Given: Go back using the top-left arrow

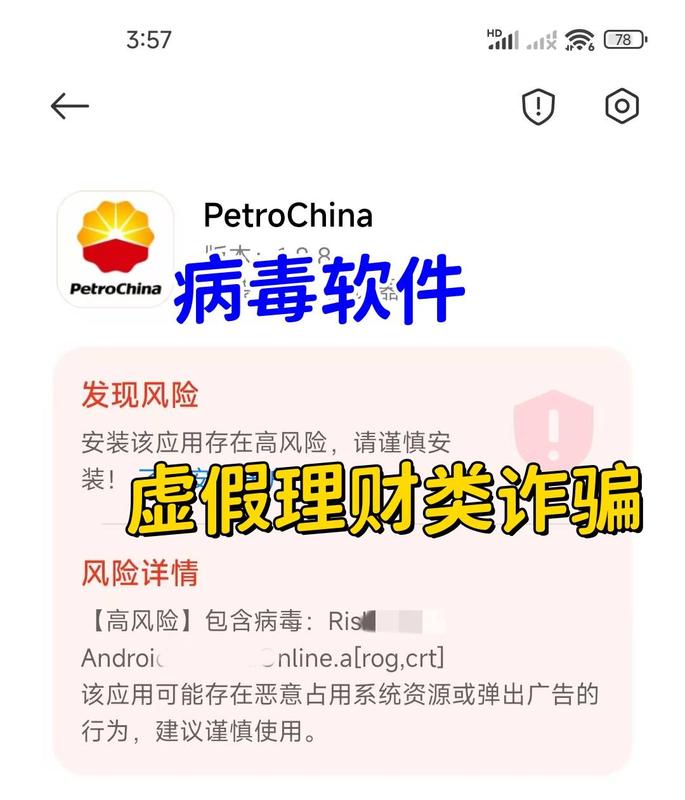Looking at the screenshot, I should 70,106.
